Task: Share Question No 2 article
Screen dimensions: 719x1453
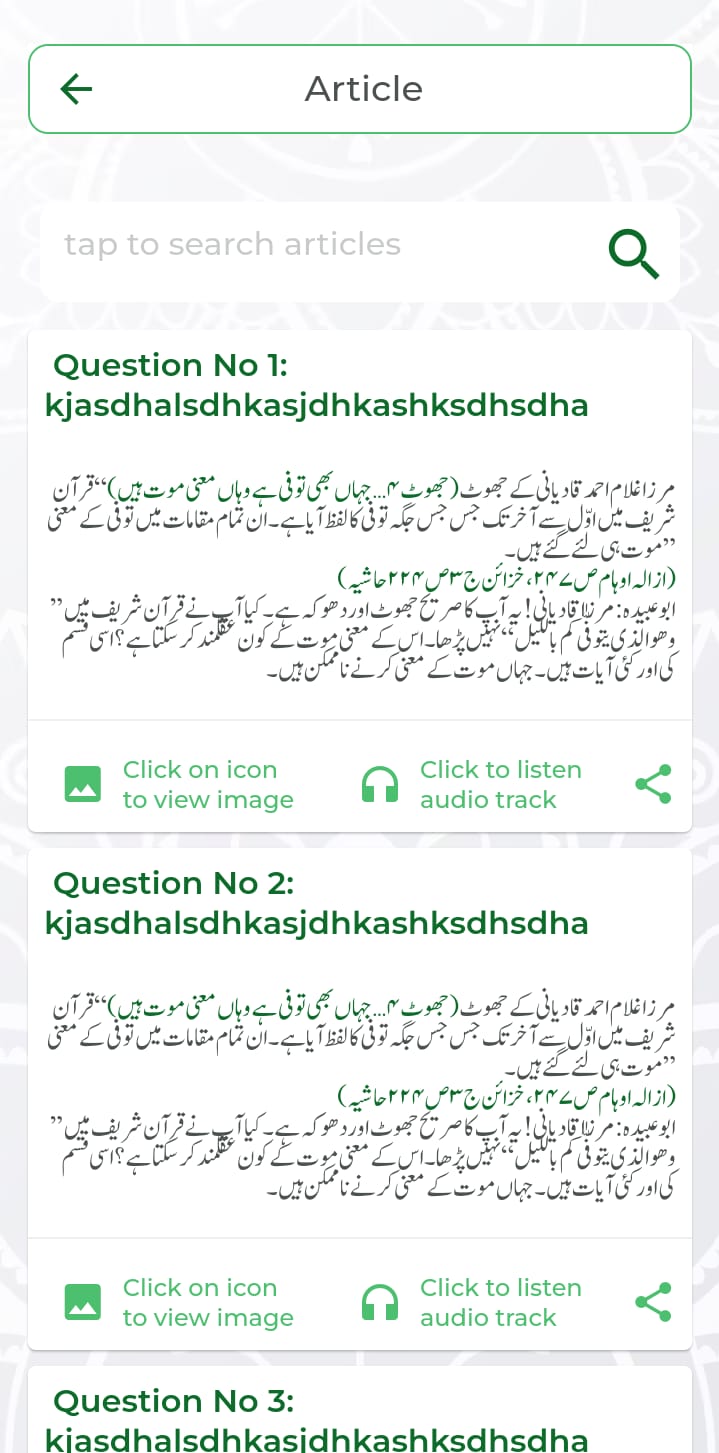Action: (653, 1302)
